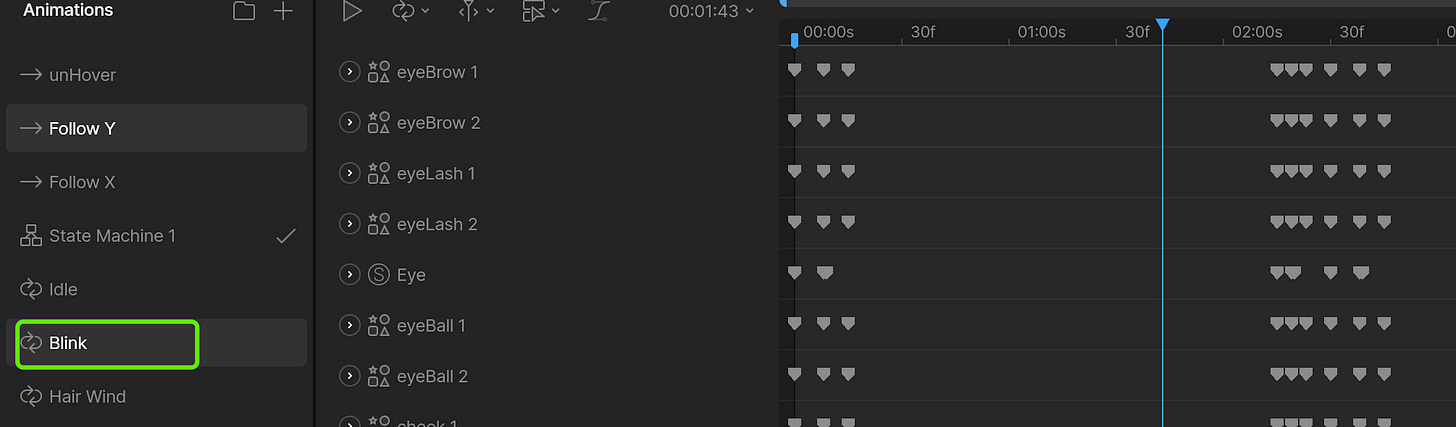Expand the eyeBall 2 track
The width and height of the screenshot is (1456, 427).
coord(349,376)
